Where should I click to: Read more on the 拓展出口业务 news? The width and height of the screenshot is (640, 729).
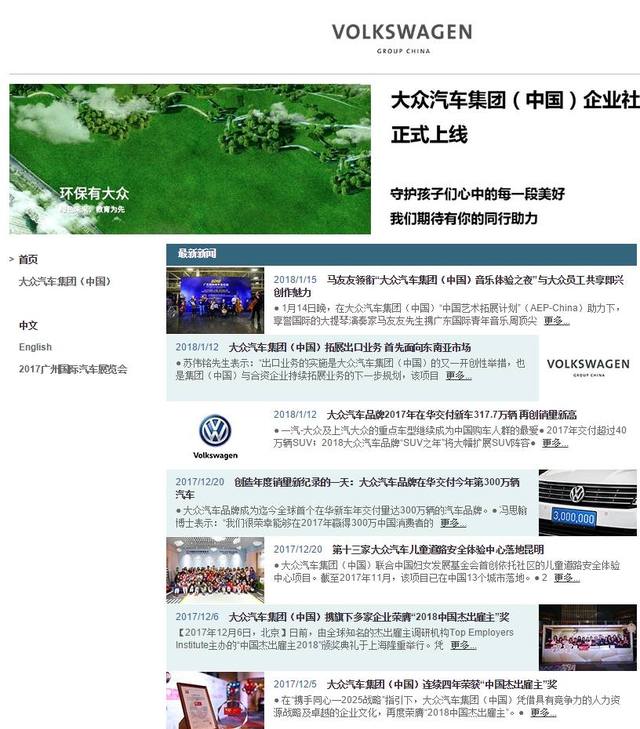tap(458, 376)
